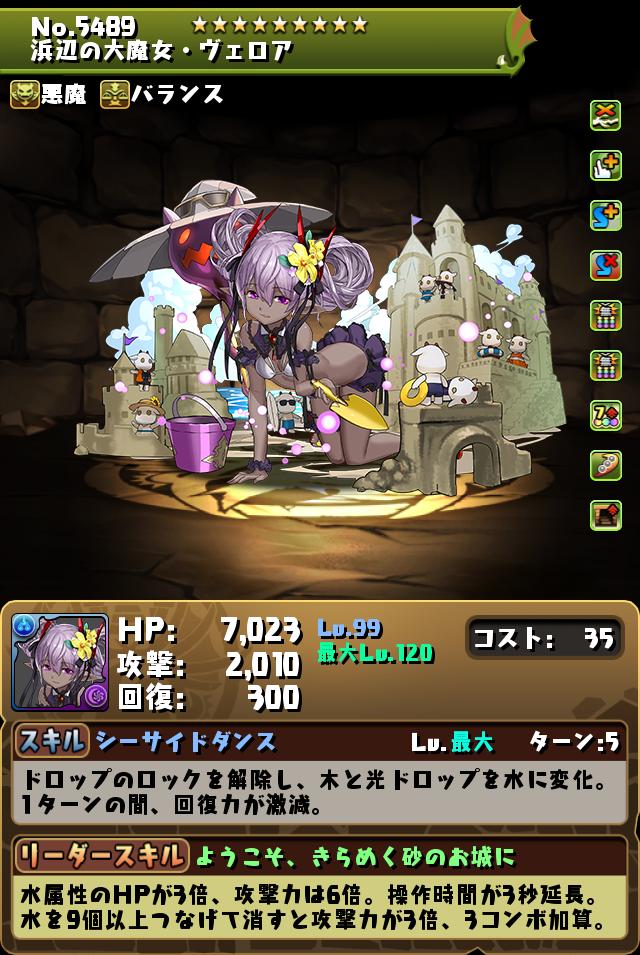Open the extend move time awakening
Viewport: 640px width, 955px height.
(x=605, y=166)
